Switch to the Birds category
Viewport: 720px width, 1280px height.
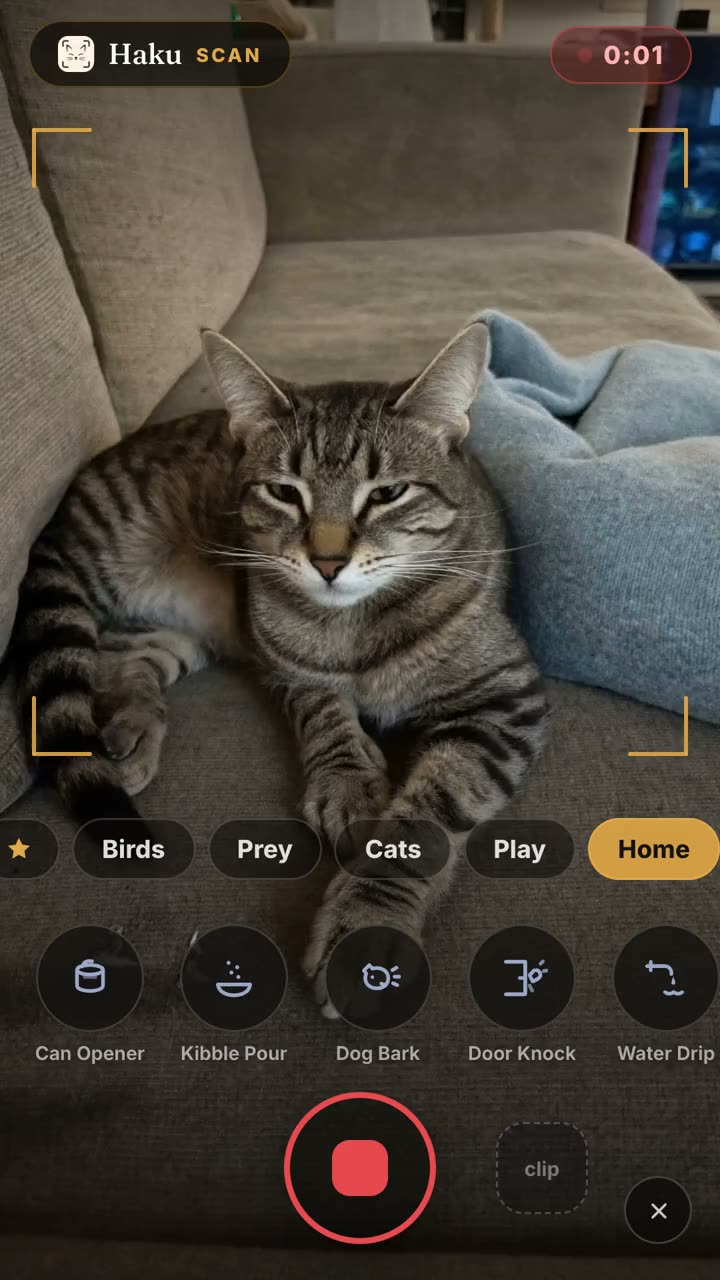pos(133,849)
